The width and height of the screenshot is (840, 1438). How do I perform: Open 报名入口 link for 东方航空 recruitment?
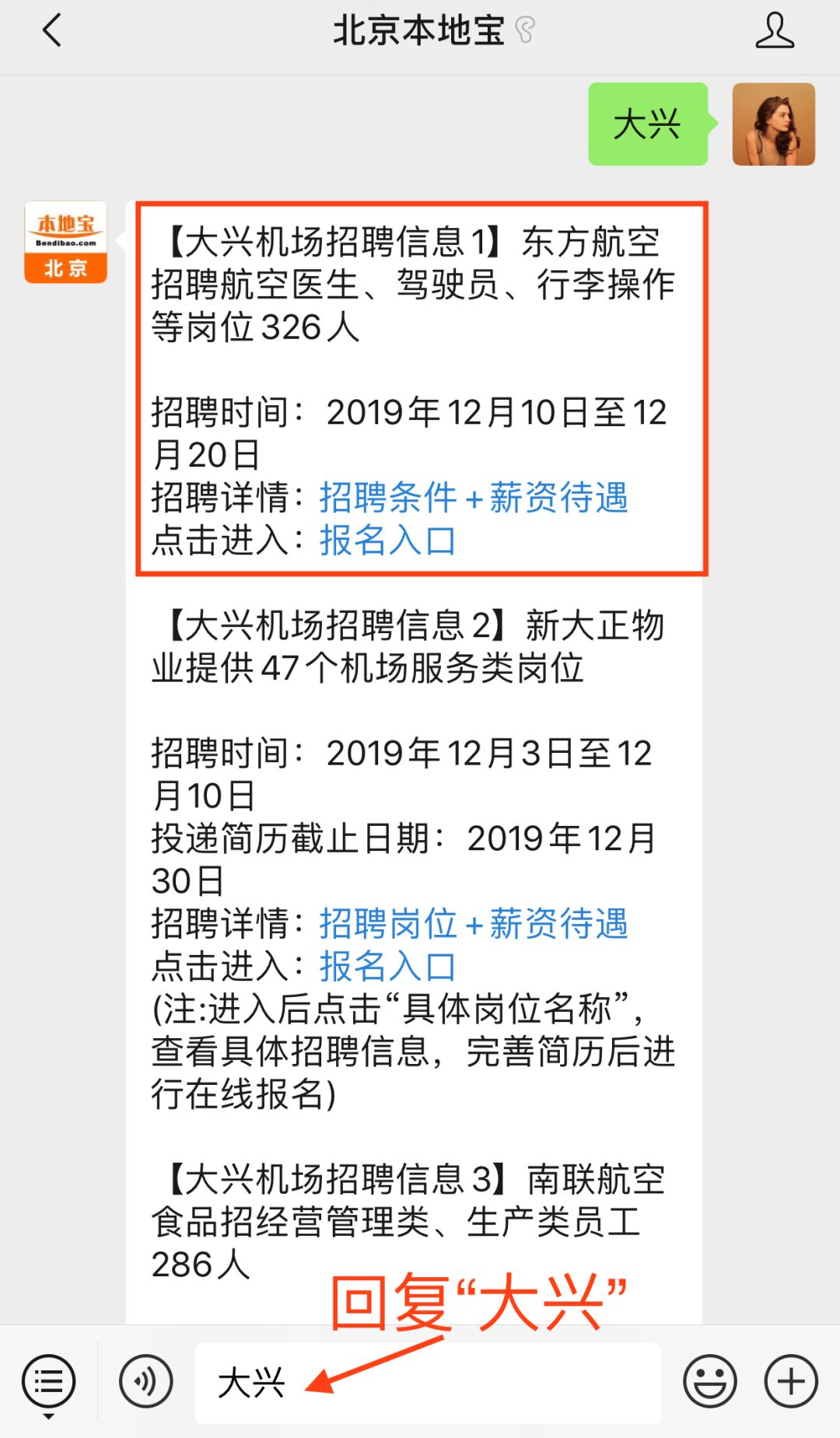coord(387,541)
